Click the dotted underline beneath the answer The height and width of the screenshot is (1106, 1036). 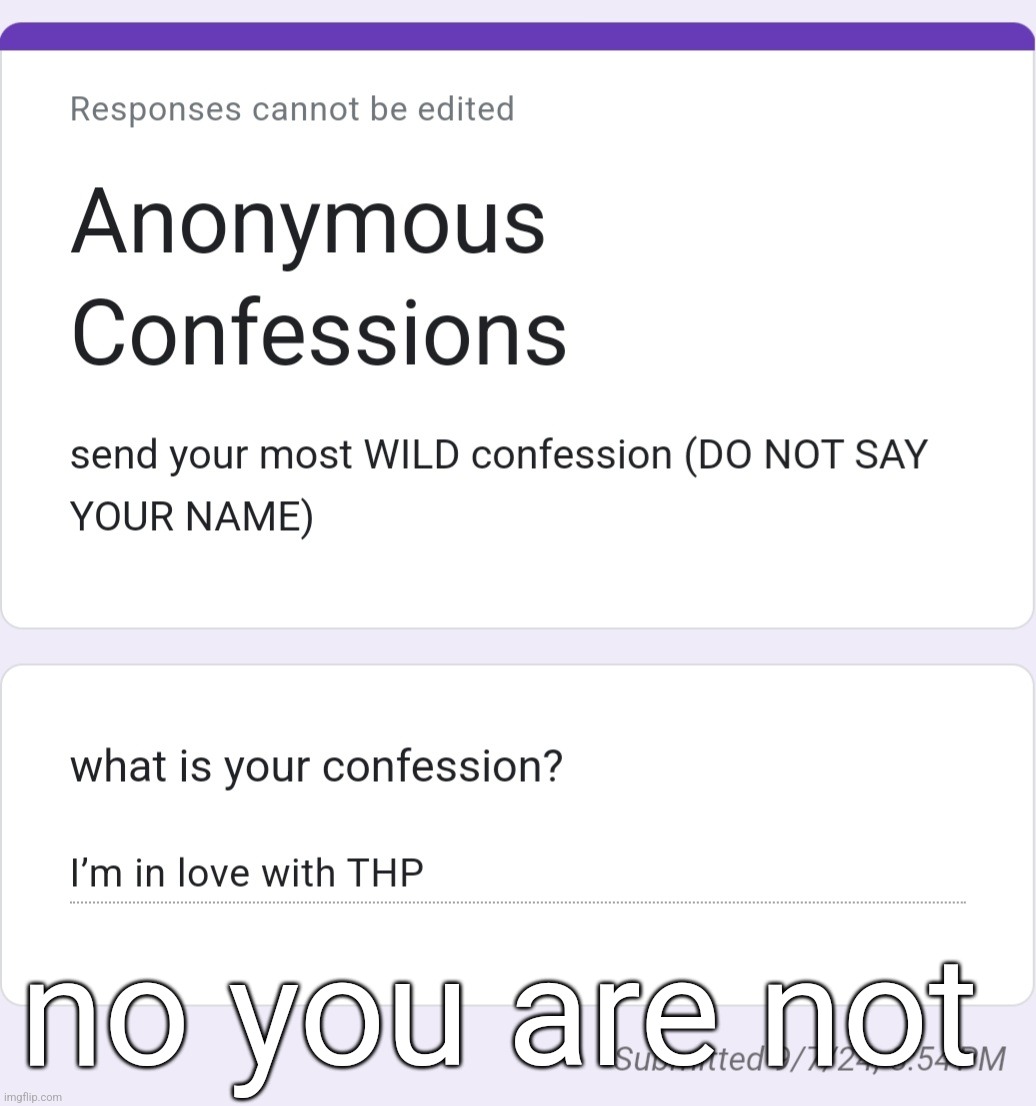518,902
